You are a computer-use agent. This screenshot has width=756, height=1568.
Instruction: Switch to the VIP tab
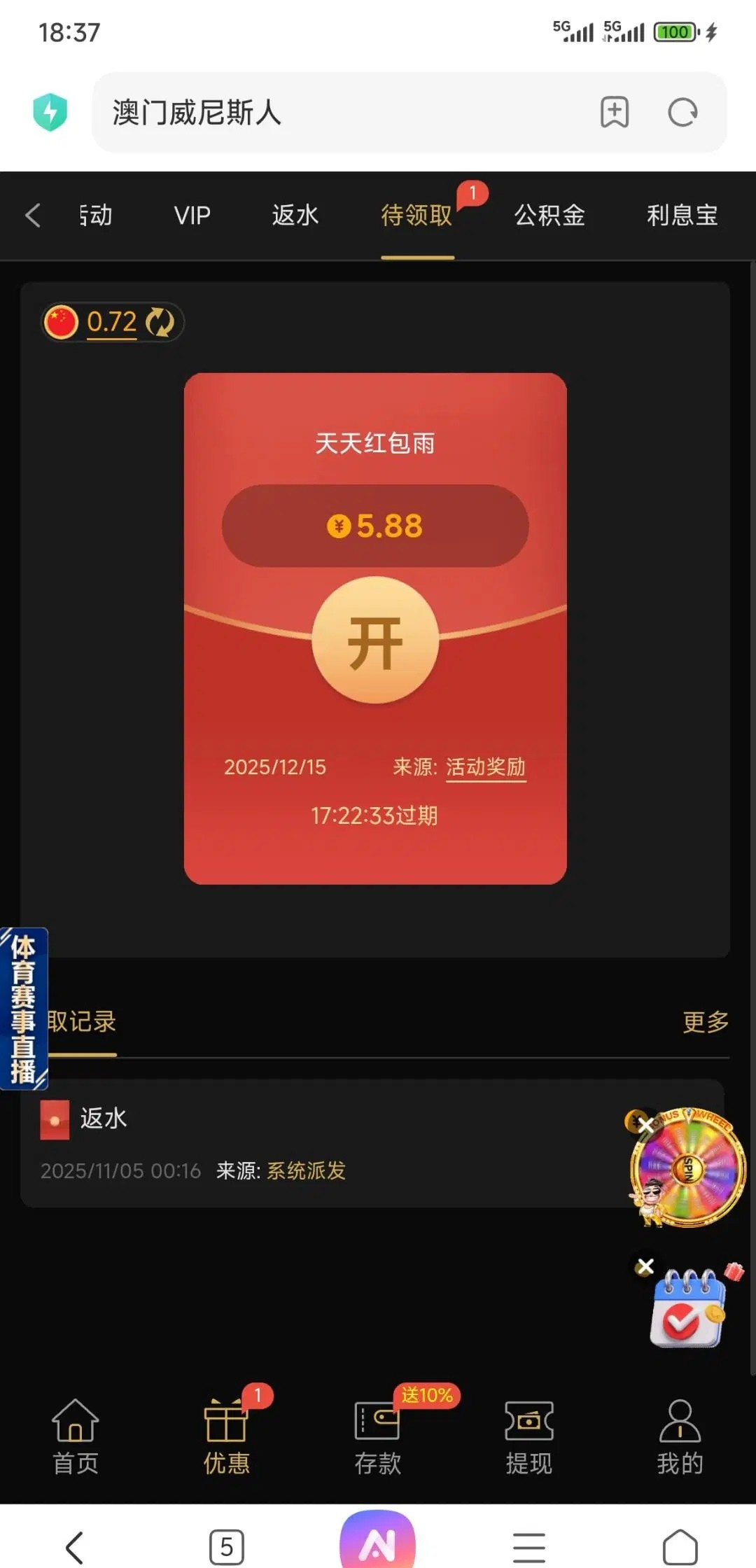pos(192,215)
